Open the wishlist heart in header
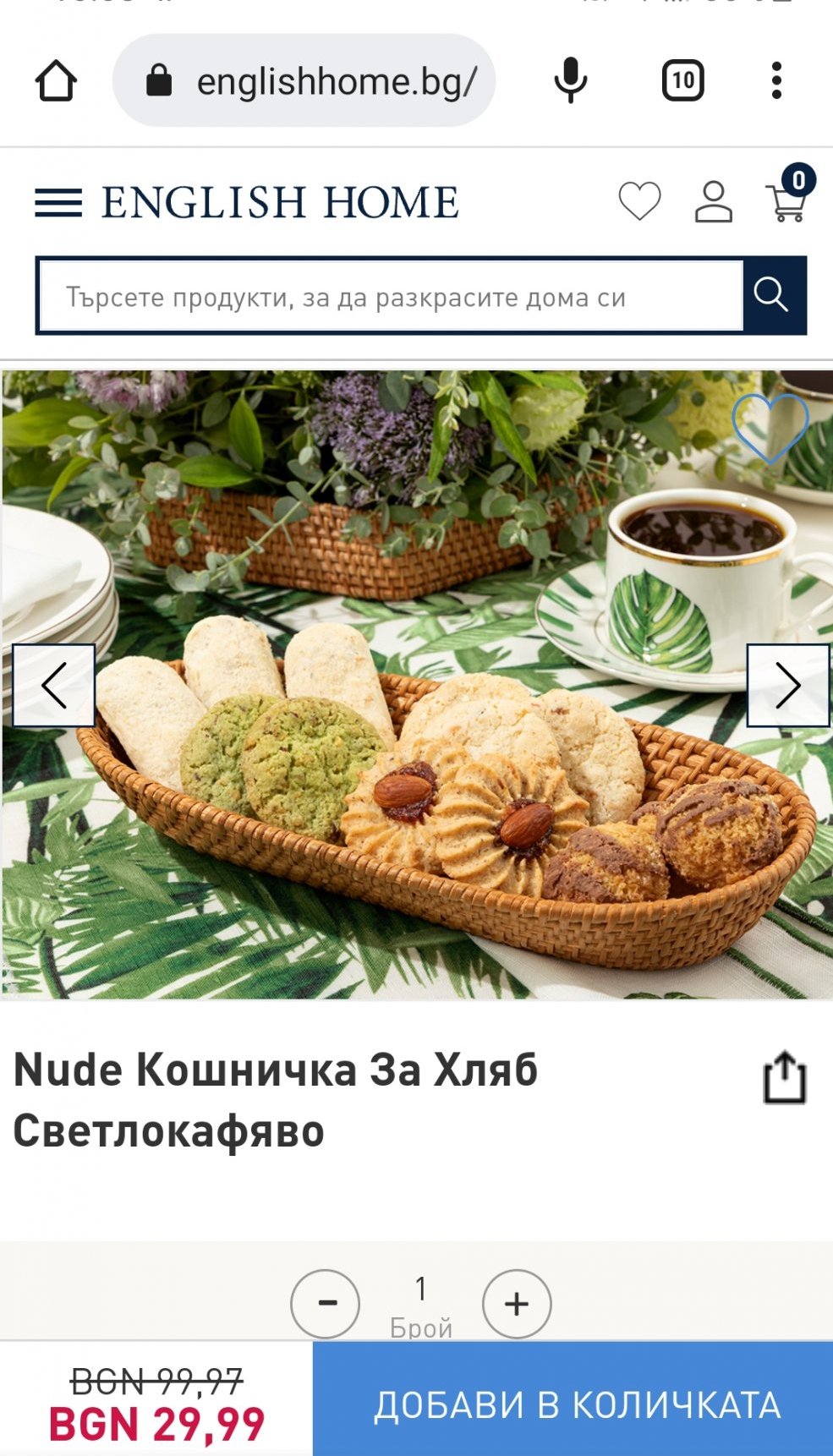This screenshot has height=1456, width=833. 639,202
